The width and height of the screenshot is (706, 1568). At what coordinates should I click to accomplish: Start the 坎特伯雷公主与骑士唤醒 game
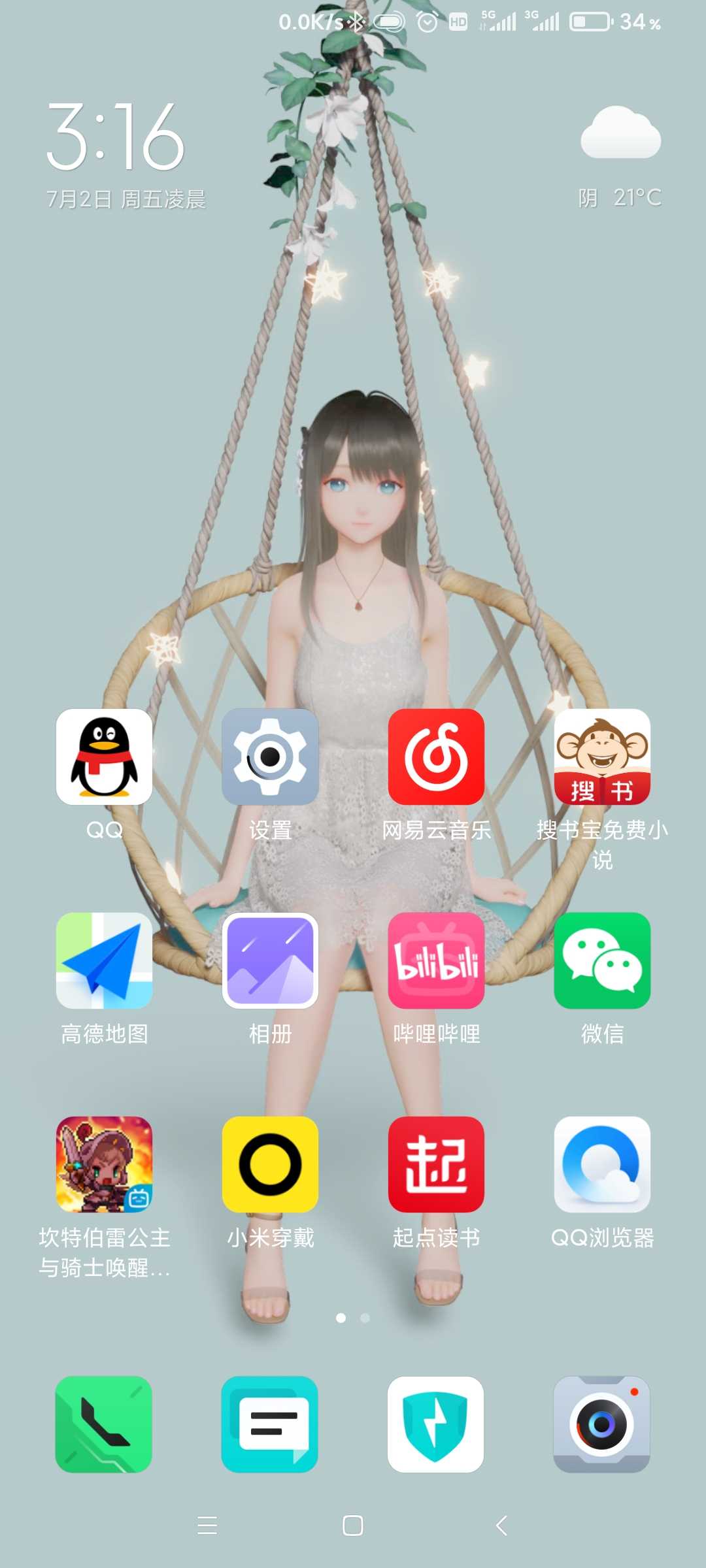coord(105,1164)
